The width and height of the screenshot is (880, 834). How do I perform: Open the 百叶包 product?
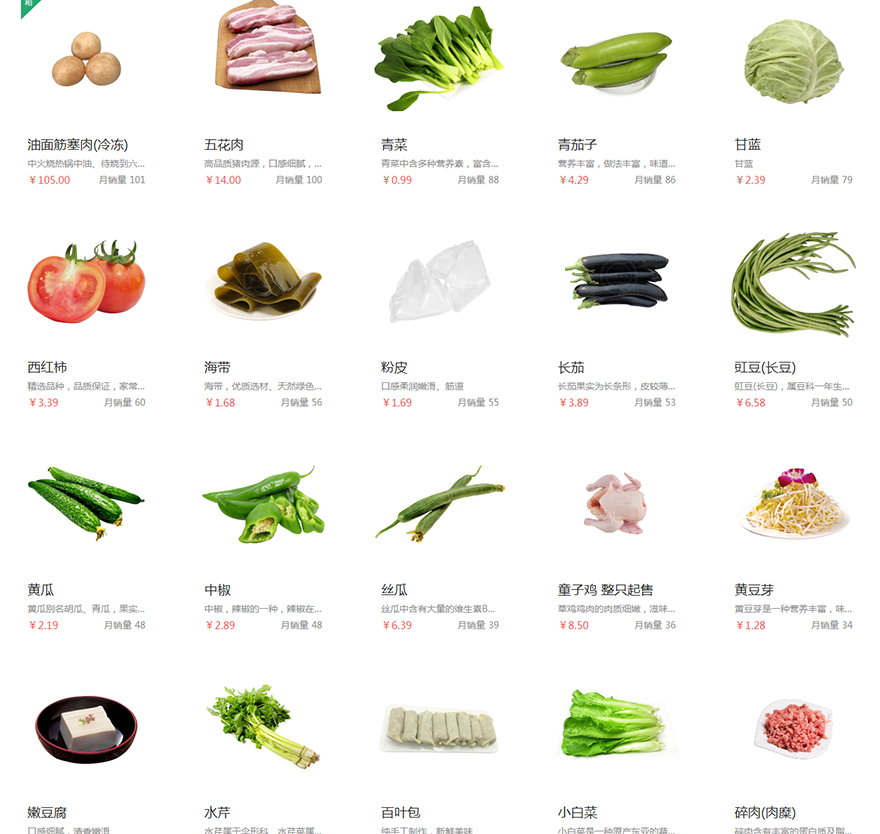[440, 728]
